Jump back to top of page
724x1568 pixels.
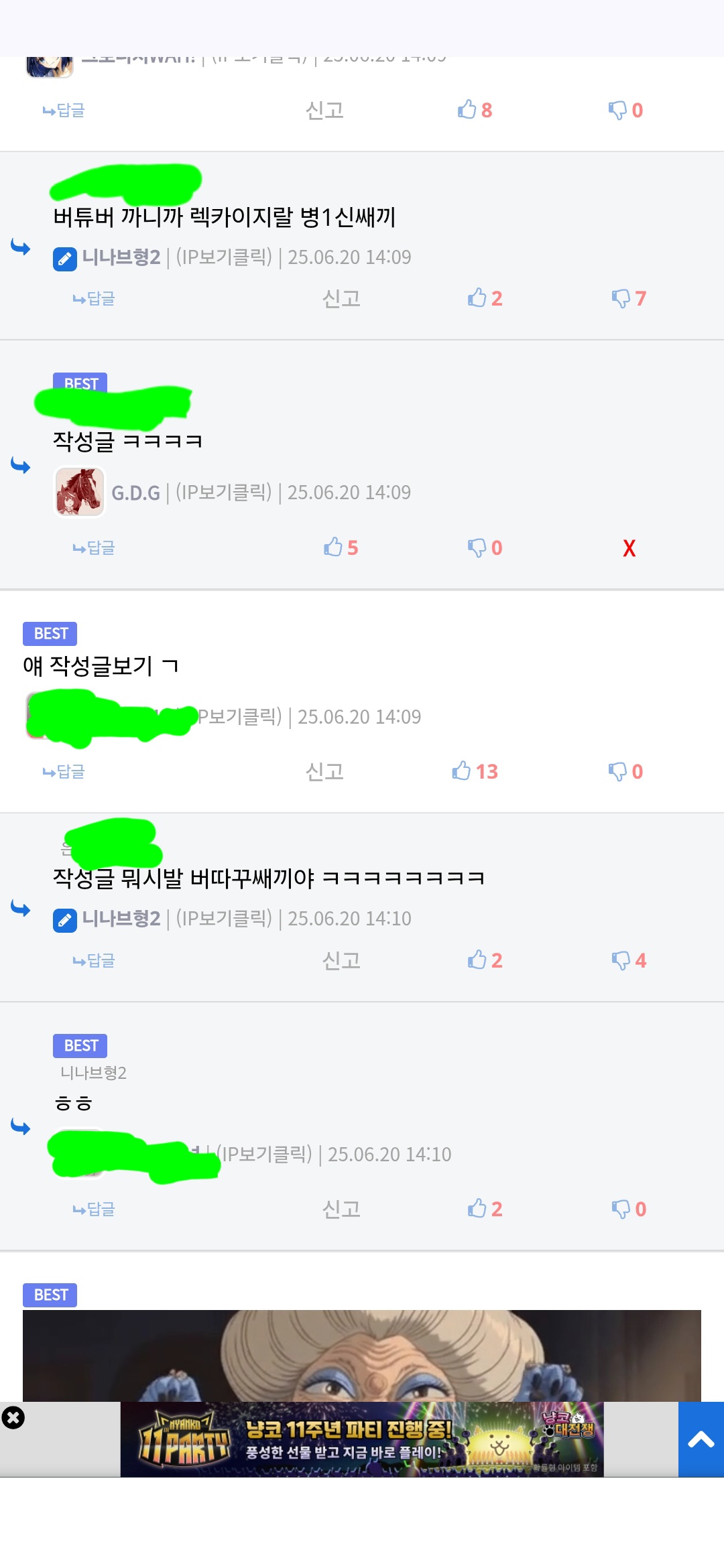(701, 1439)
